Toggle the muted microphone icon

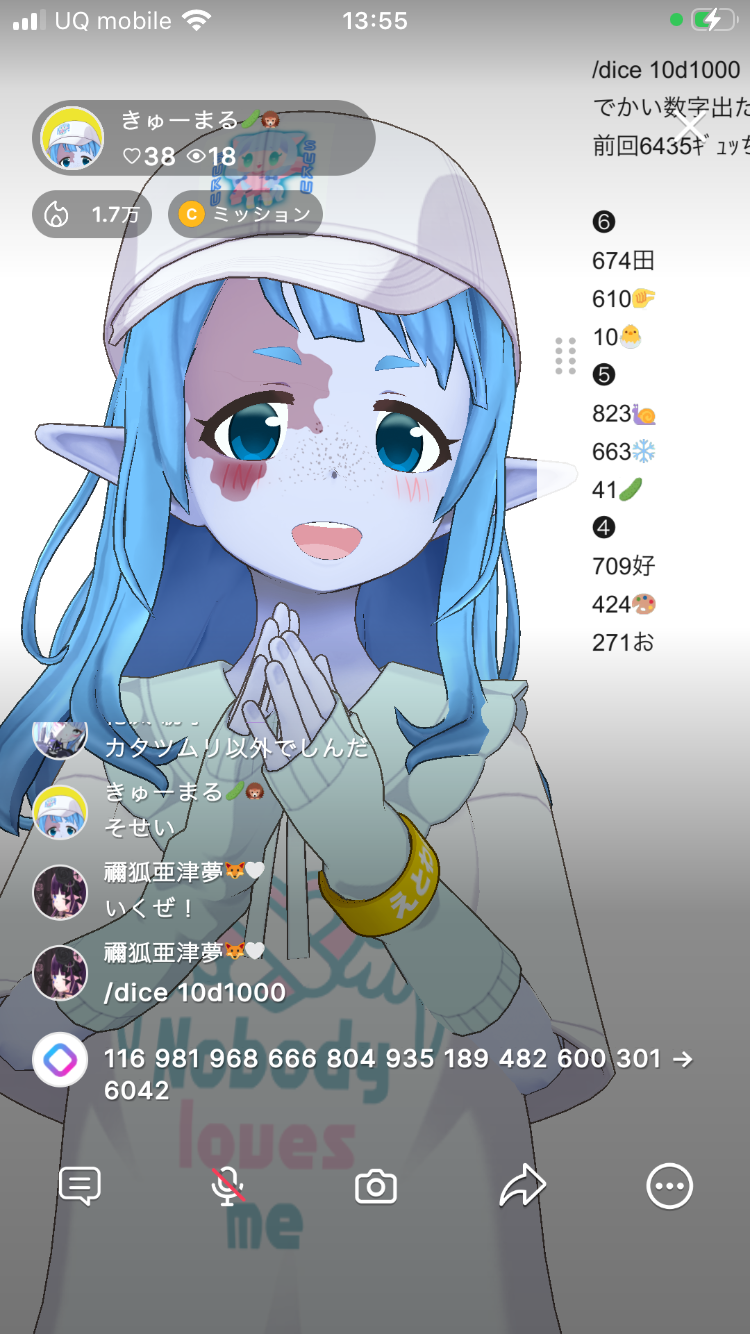[x=228, y=1187]
